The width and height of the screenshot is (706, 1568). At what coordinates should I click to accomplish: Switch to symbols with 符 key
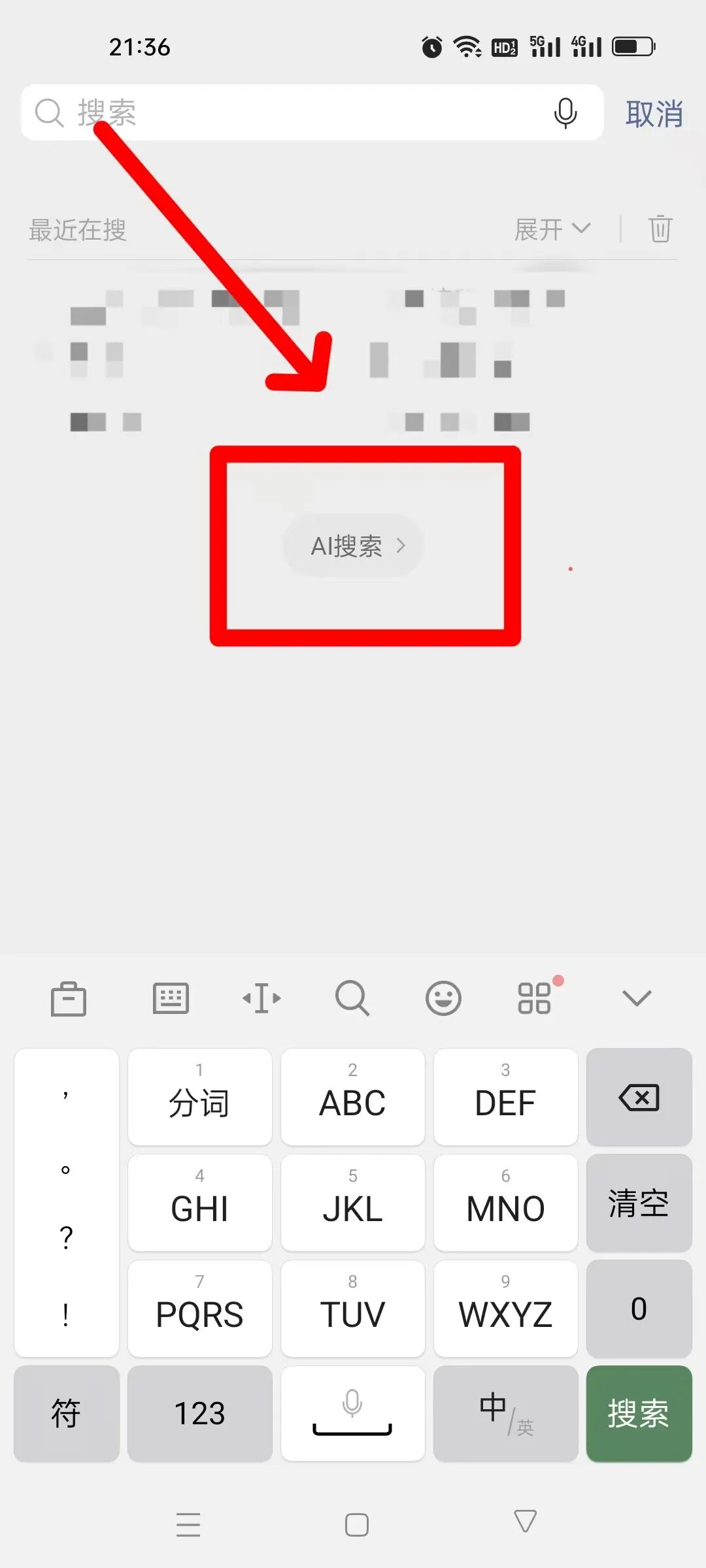(66, 1414)
